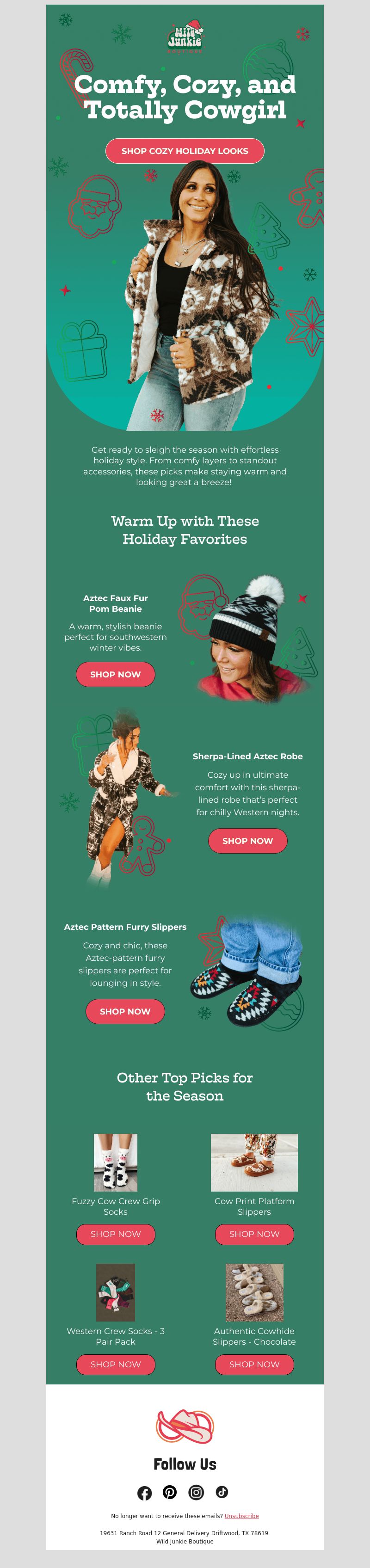Shop now for Sherpa-Lined Aztec Robe
Image resolution: width=370 pixels, height=1568 pixels.
point(248,841)
